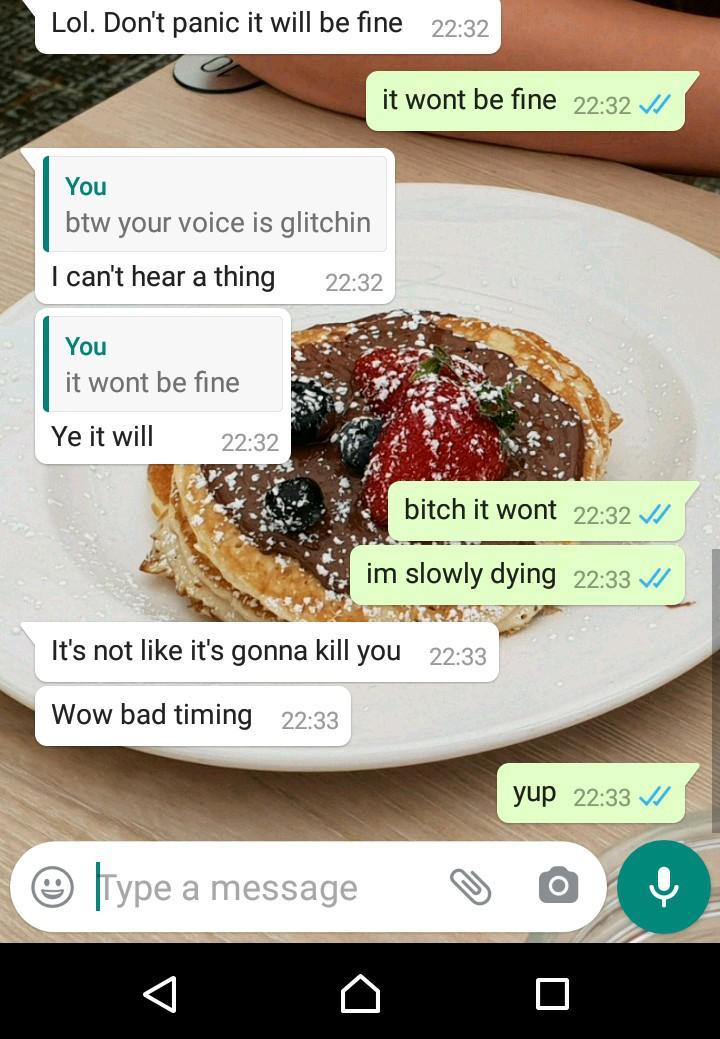Image resolution: width=720 pixels, height=1039 pixels.
Task: Open the recent apps overview
Action: tap(552, 994)
